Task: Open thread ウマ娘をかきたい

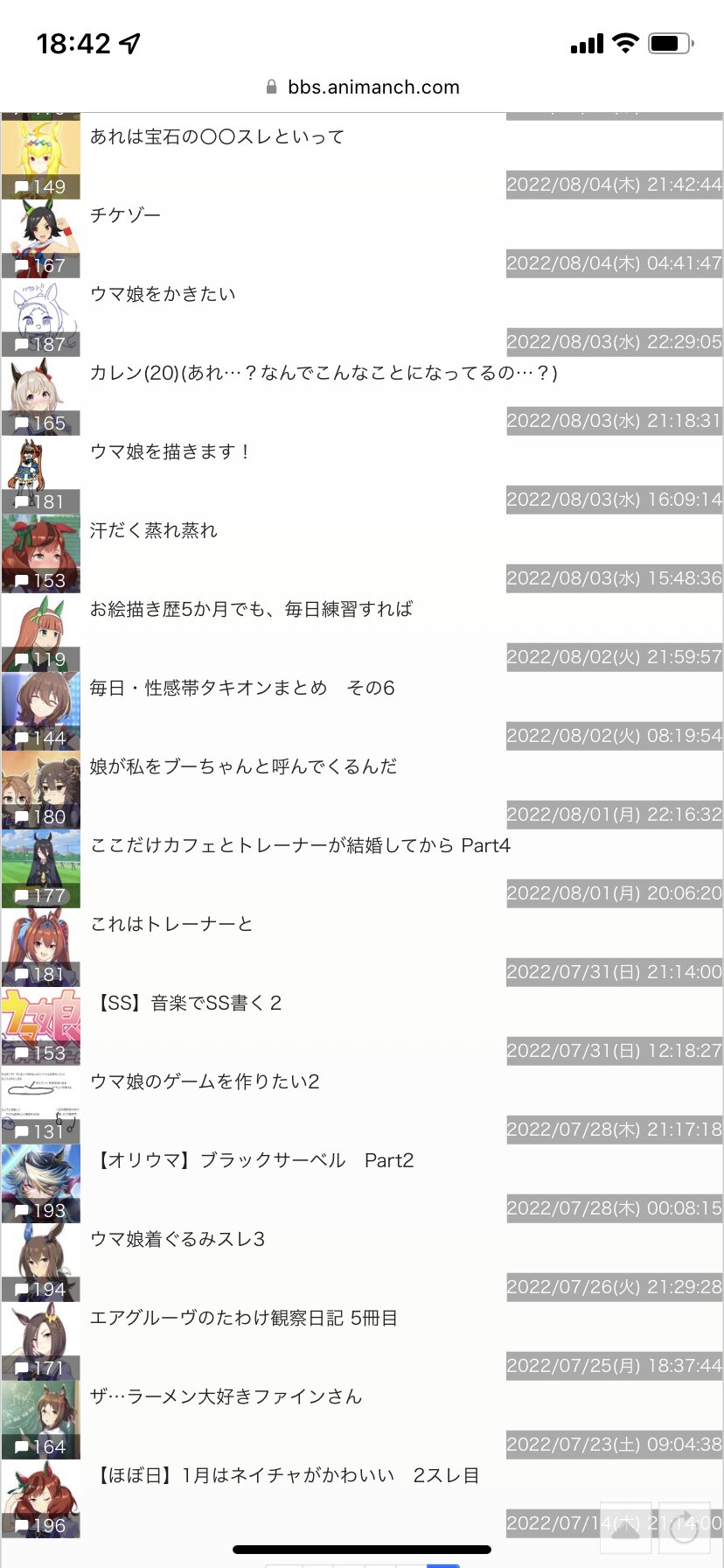Action: (x=163, y=295)
